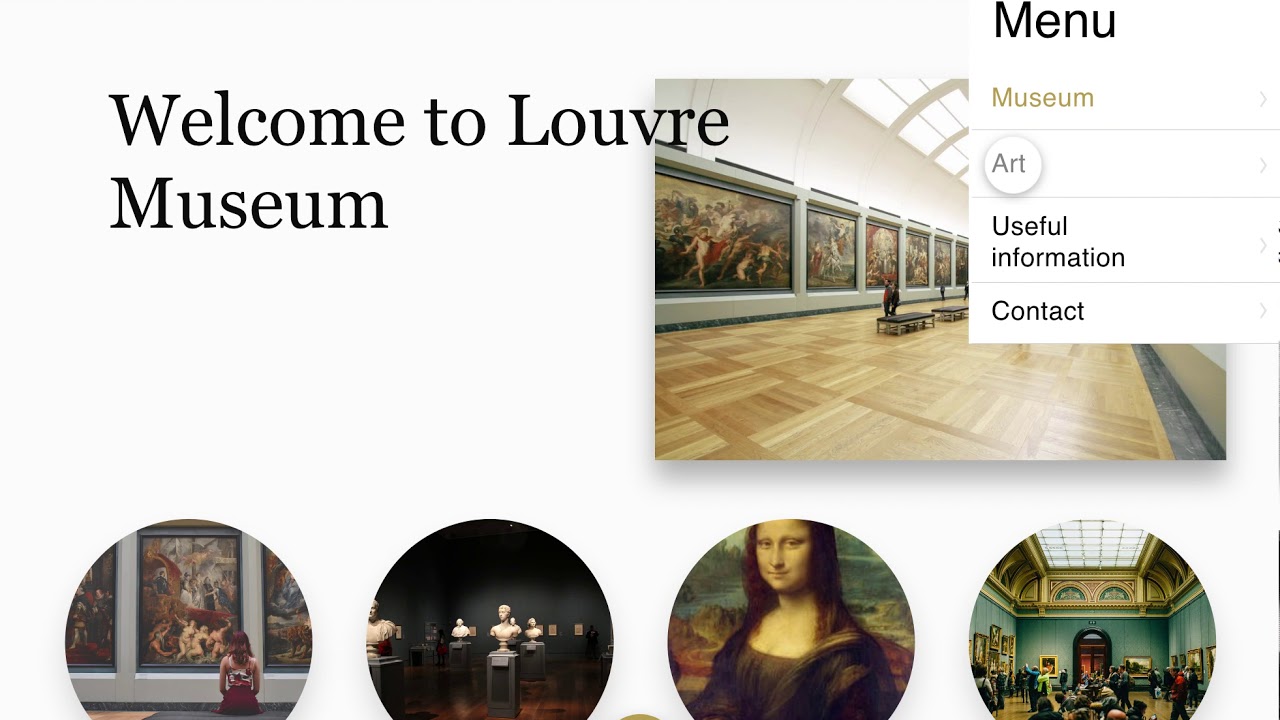Open the Useful information menu entry
This screenshot has width=1280, height=720.
tap(1124, 241)
